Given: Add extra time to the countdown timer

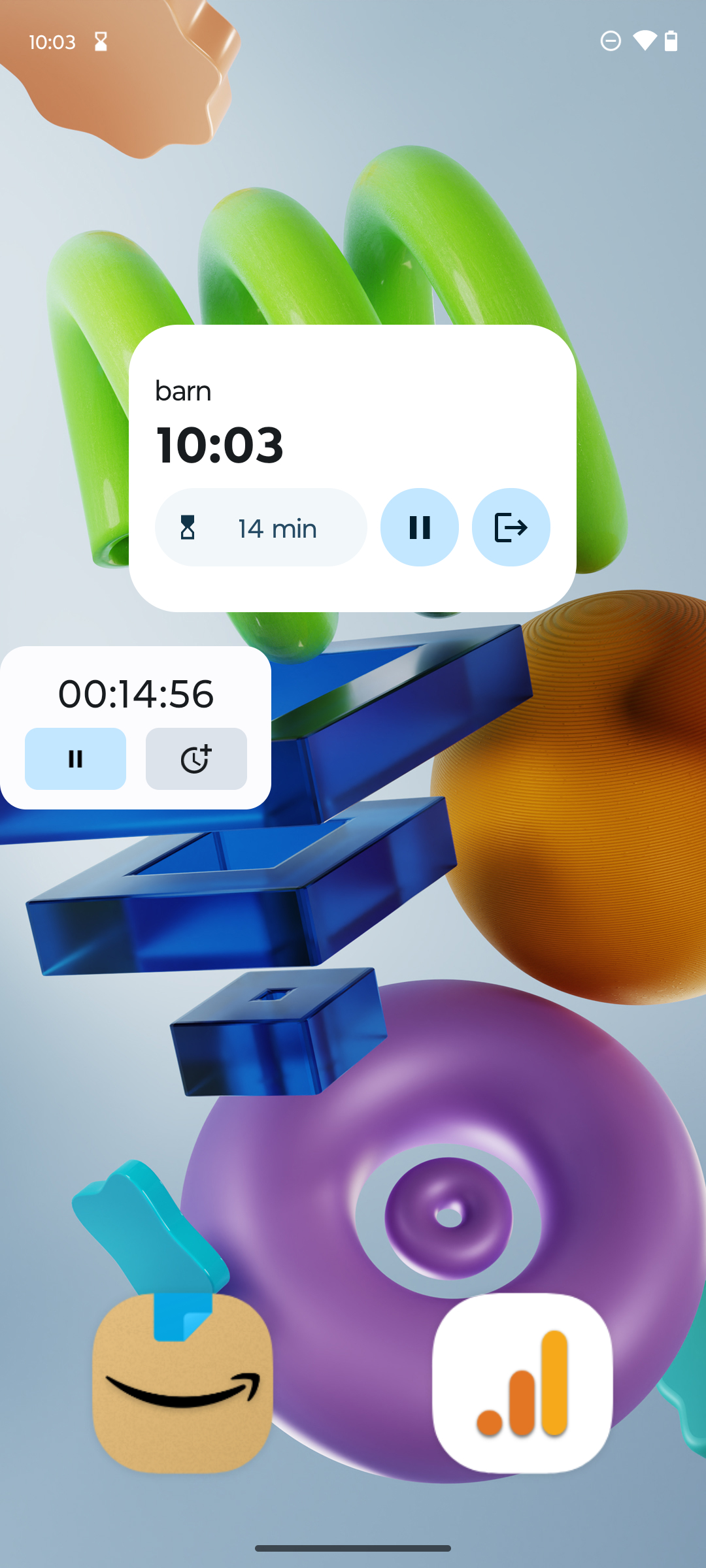Looking at the screenshot, I should coord(196,759).
